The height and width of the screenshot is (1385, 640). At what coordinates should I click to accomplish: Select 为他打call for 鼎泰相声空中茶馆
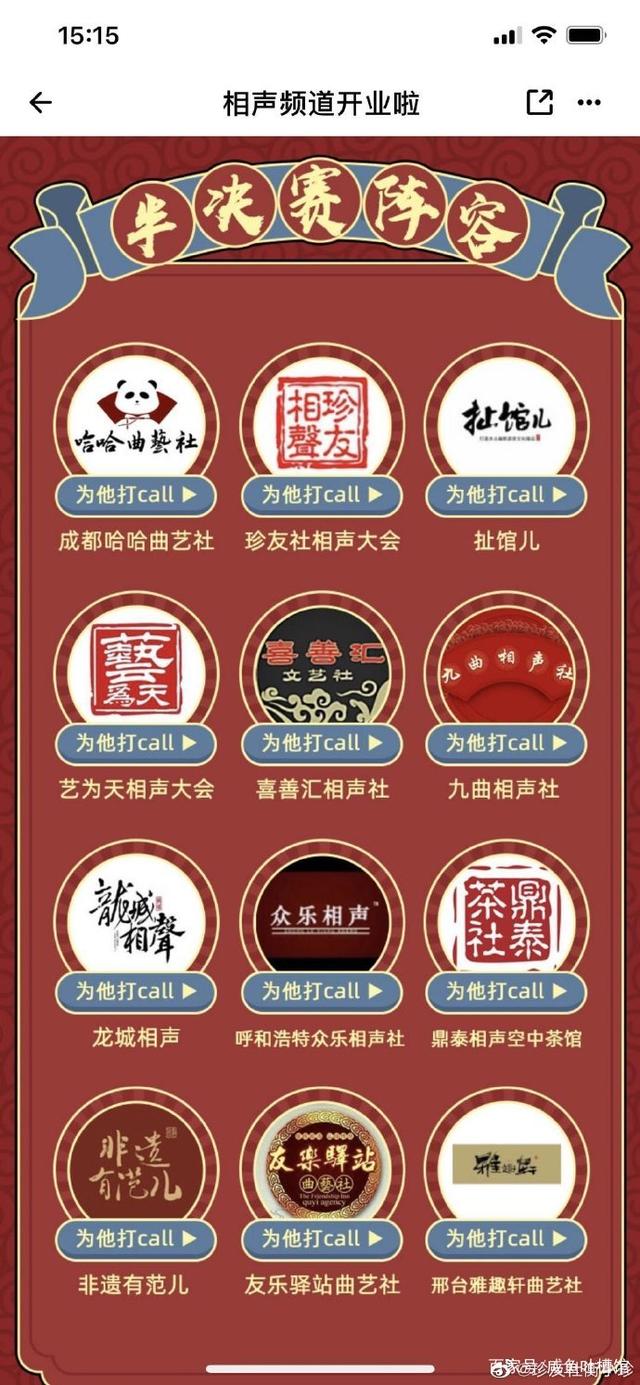(506, 991)
